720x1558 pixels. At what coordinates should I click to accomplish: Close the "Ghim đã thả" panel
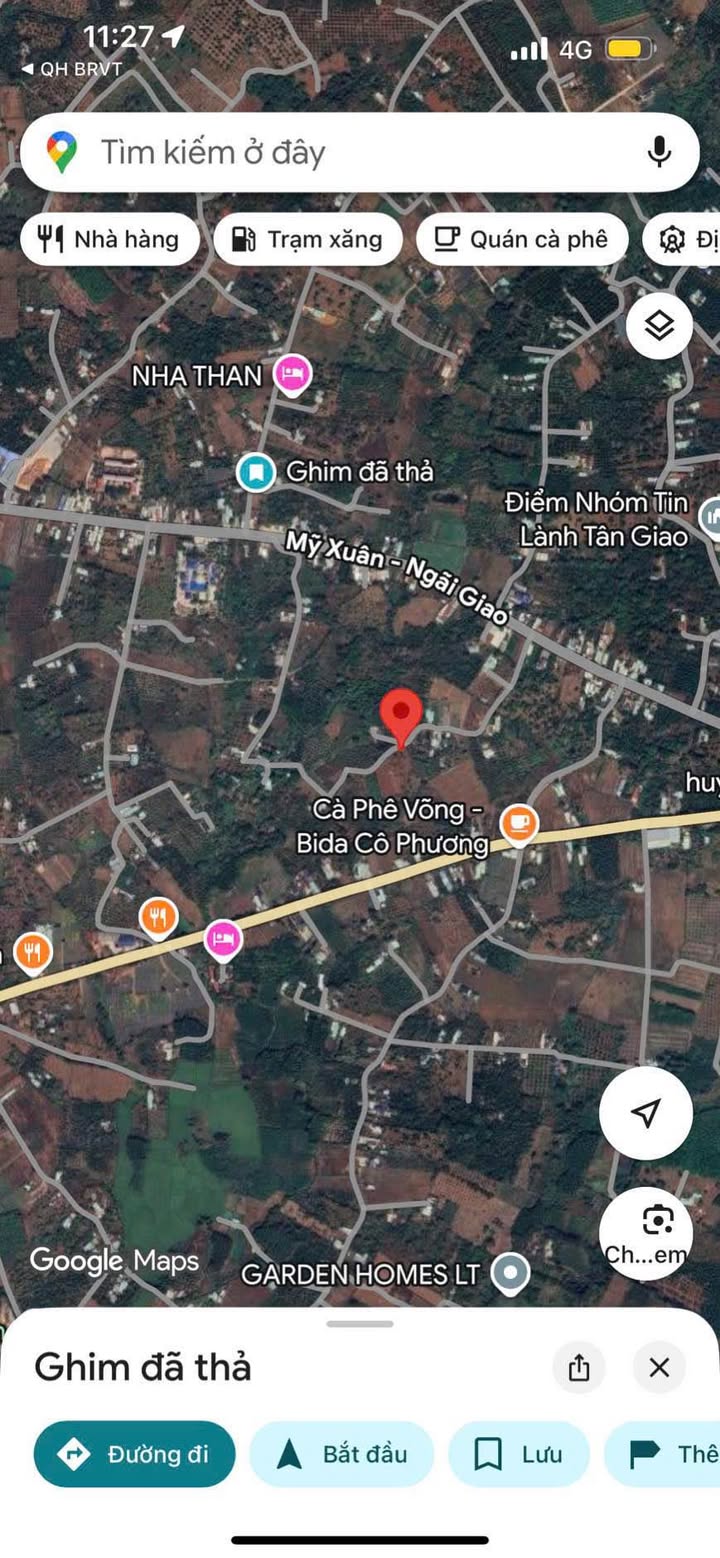(659, 1367)
